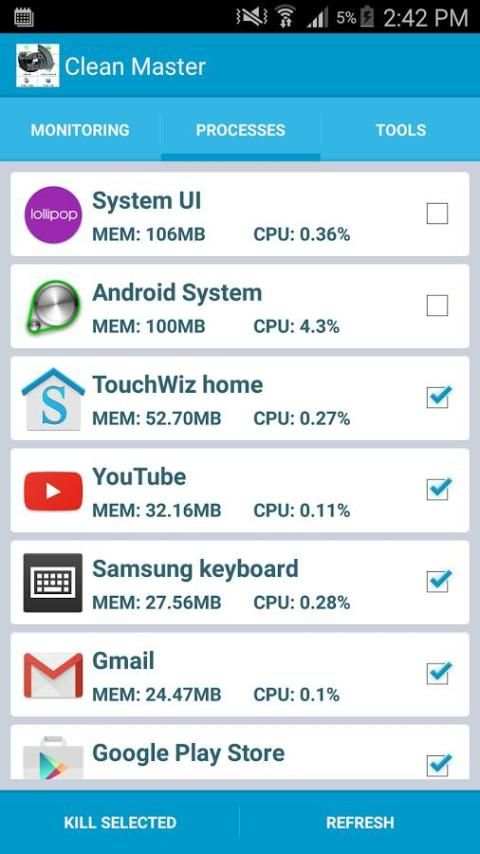Screen dimensions: 480x854
Task: Select the Processes tab
Action: click(240, 130)
